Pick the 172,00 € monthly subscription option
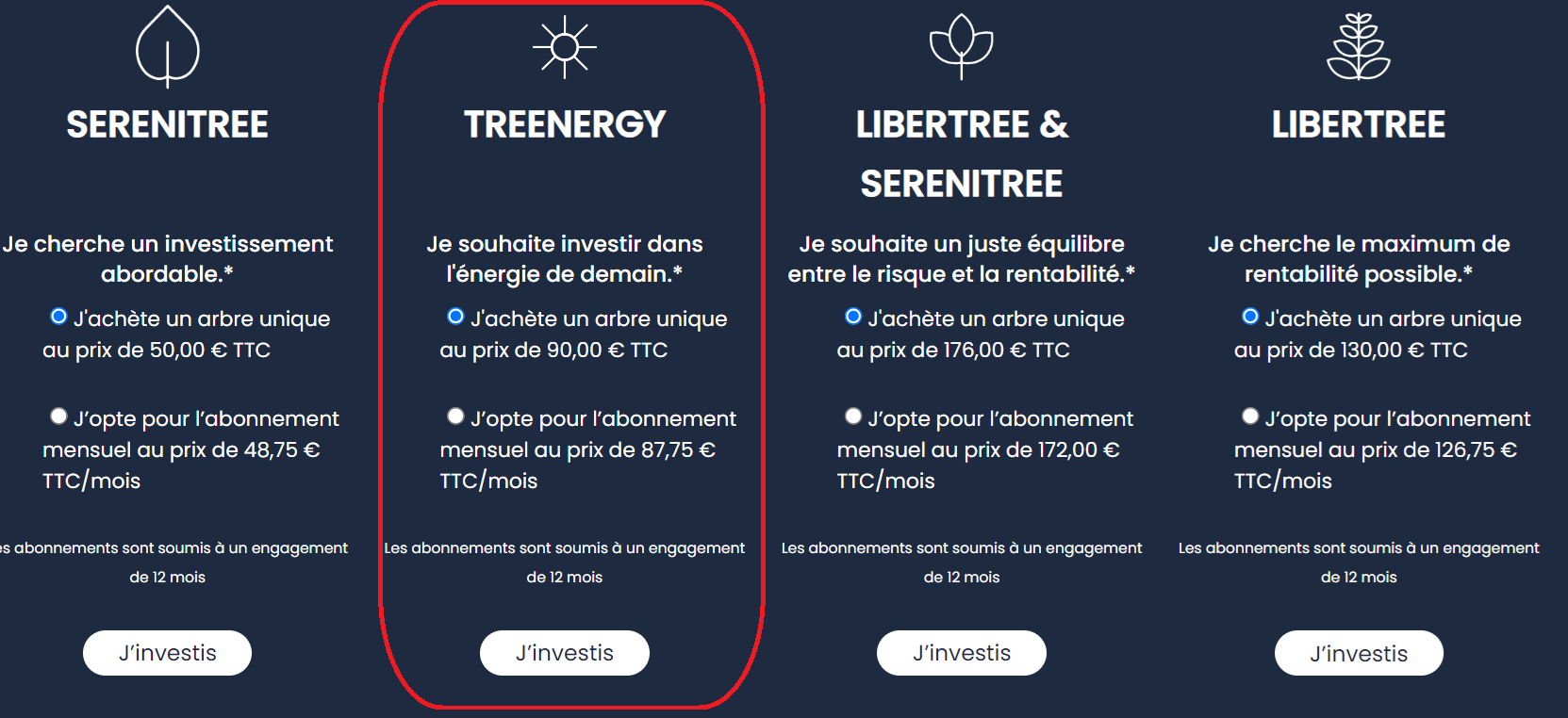1568x718 pixels. point(853,416)
